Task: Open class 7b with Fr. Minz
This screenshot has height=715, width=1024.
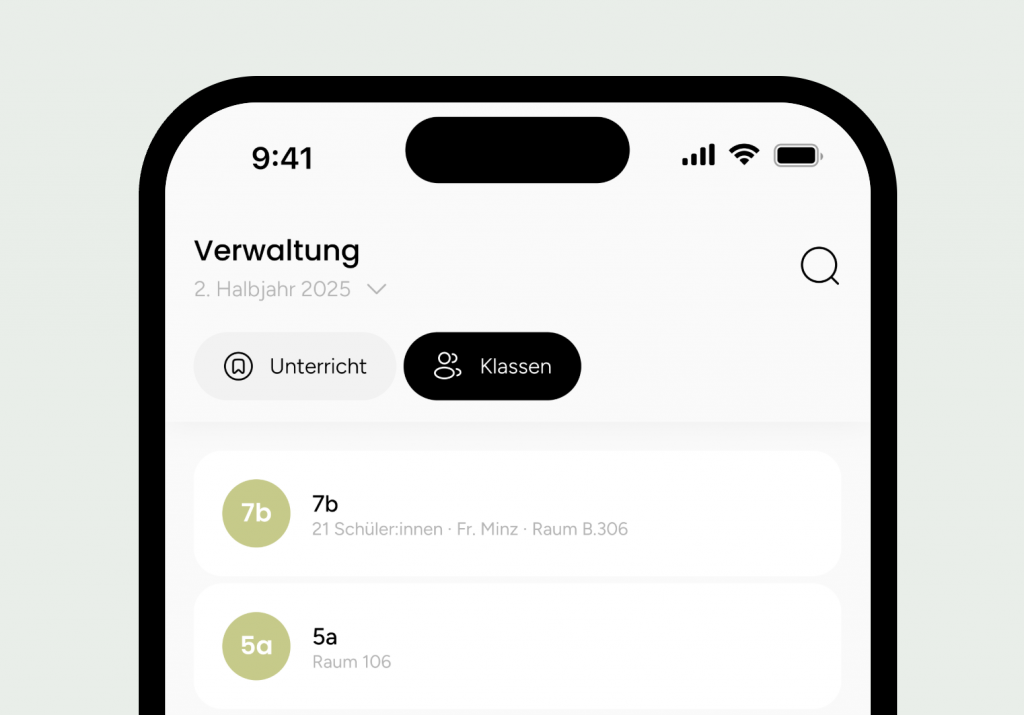Action: click(x=516, y=514)
